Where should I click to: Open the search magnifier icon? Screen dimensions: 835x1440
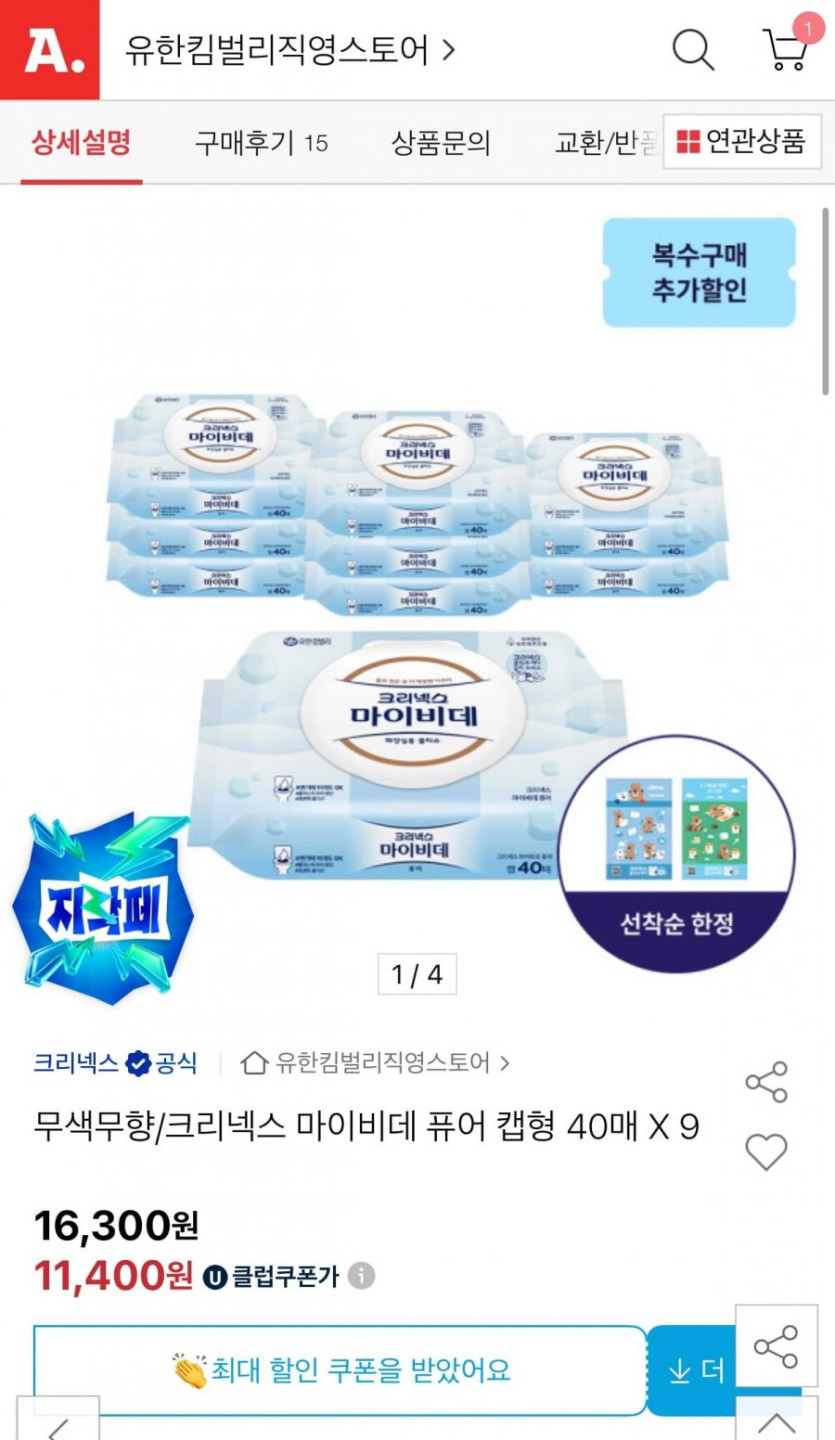692,49
